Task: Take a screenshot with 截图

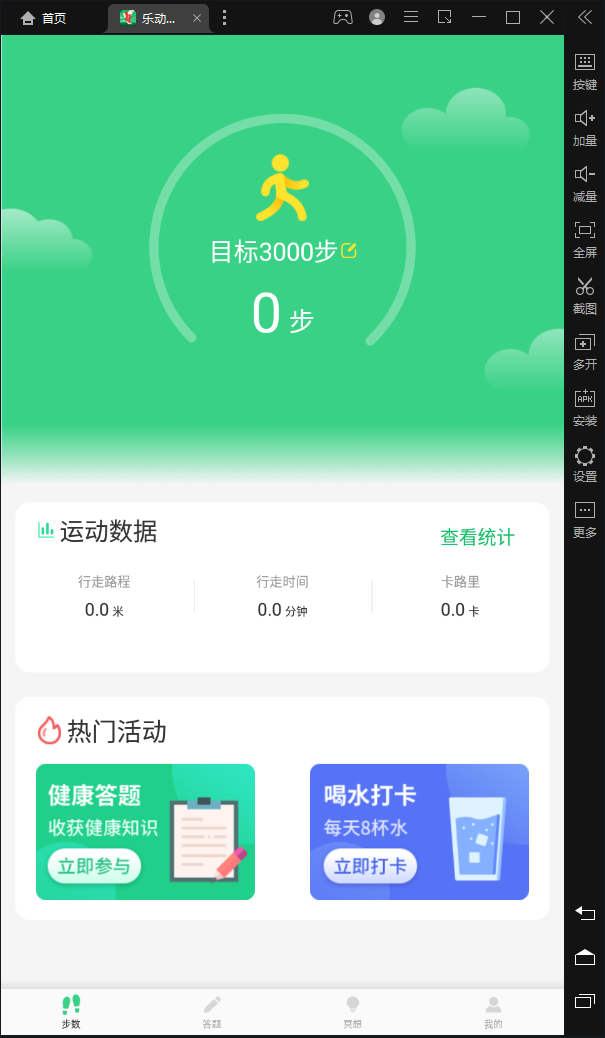Action: pyautogui.click(x=585, y=296)
